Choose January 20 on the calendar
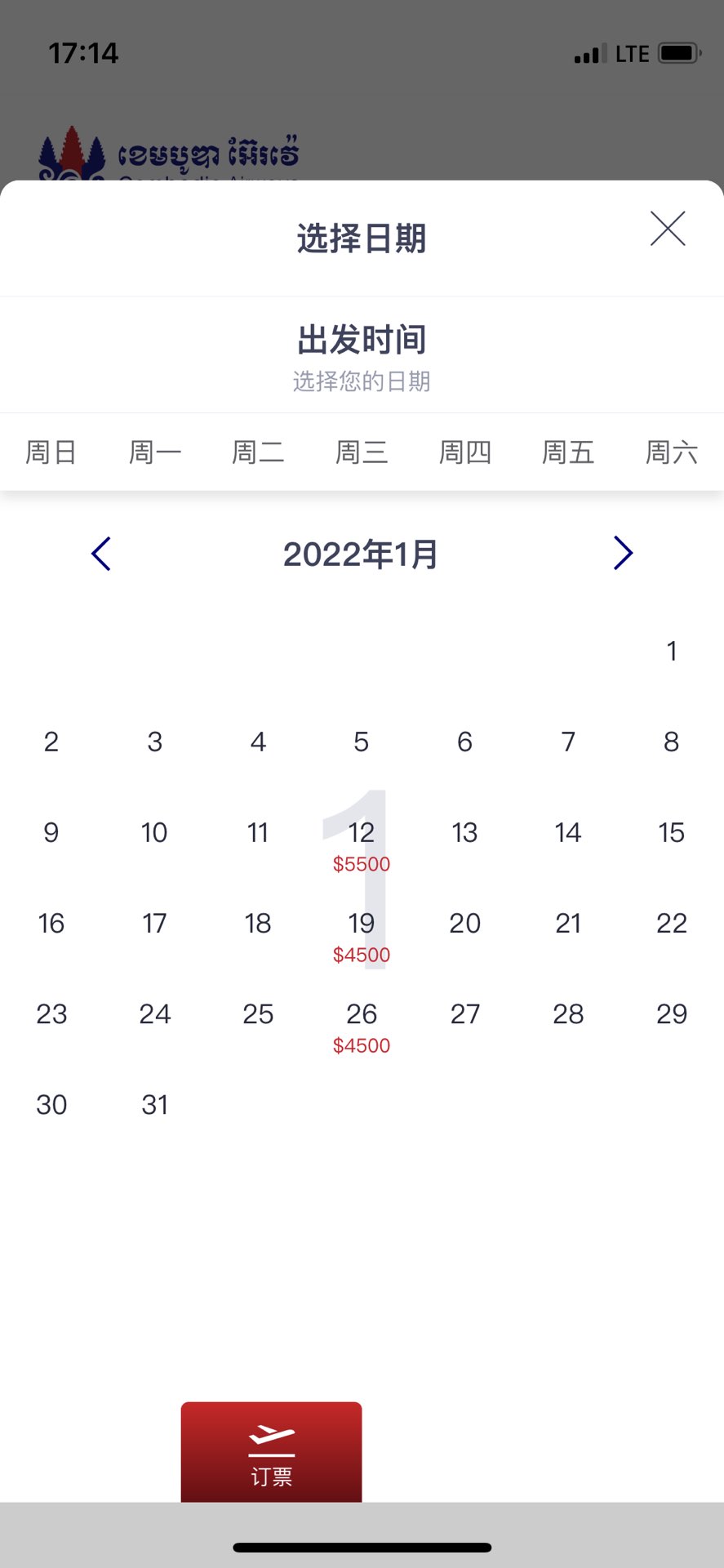 pos(465,923)
